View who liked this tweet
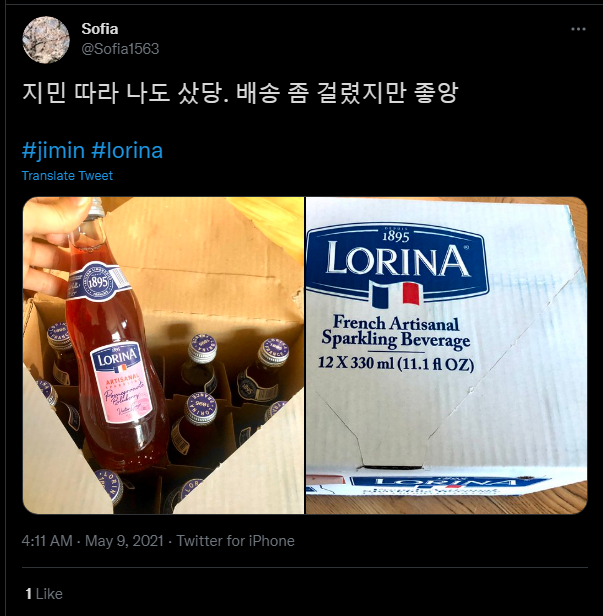 tap(43, 593)
